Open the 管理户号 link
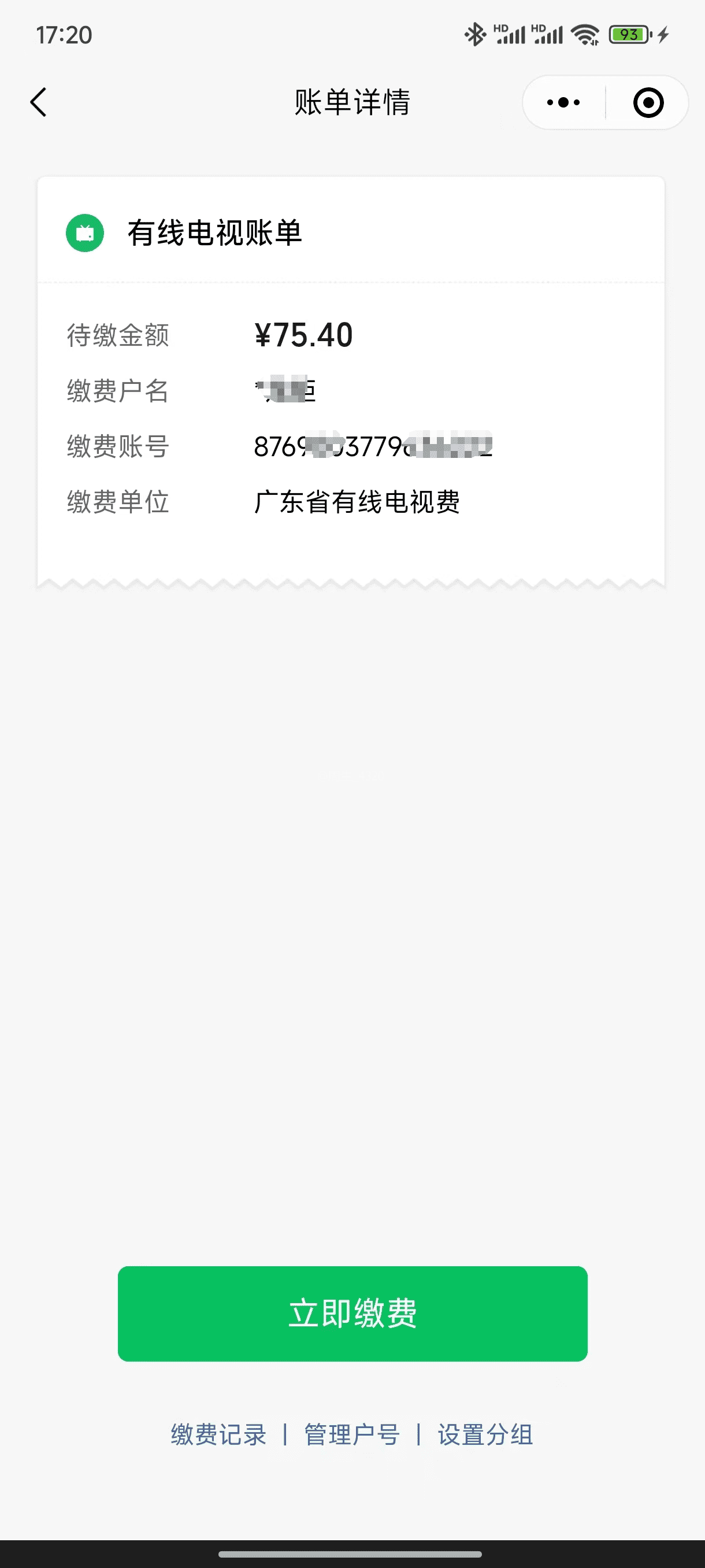Screen dimensions: 705x1568 pos(352,1434)
